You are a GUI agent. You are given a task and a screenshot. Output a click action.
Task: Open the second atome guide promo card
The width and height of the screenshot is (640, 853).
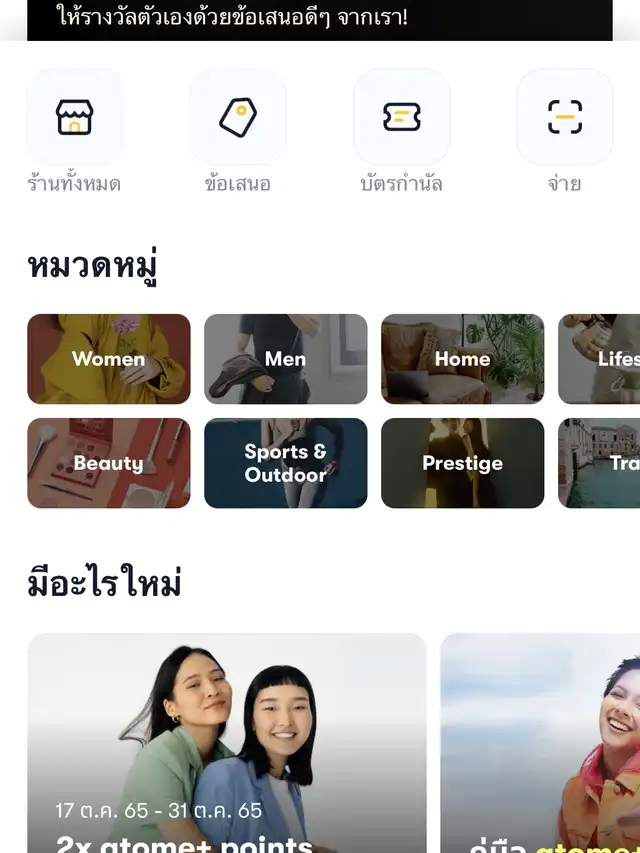click(x=540, y=743)
